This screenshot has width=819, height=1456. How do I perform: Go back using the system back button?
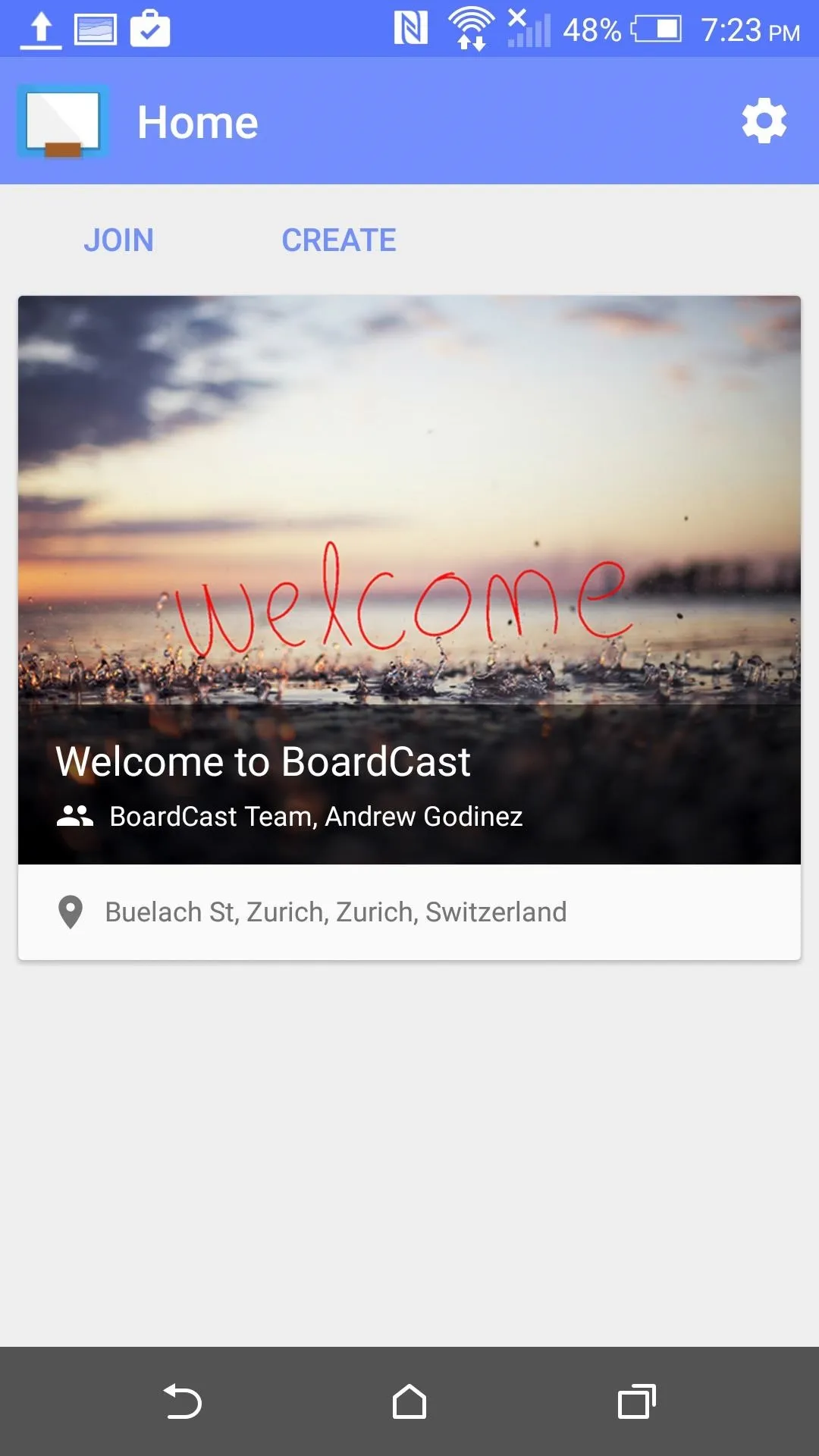click(x=183, y=1401)
